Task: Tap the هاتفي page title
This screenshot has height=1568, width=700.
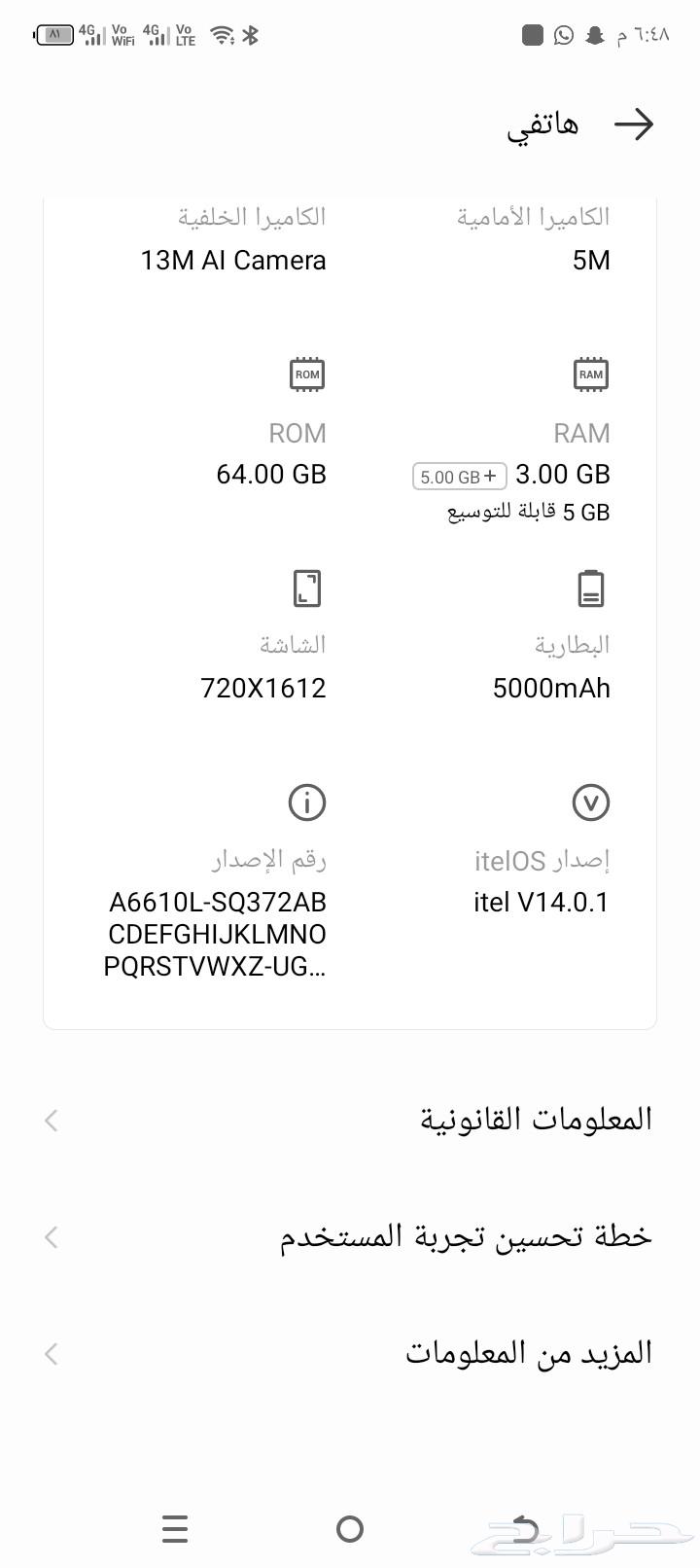Action: [542, 125]
